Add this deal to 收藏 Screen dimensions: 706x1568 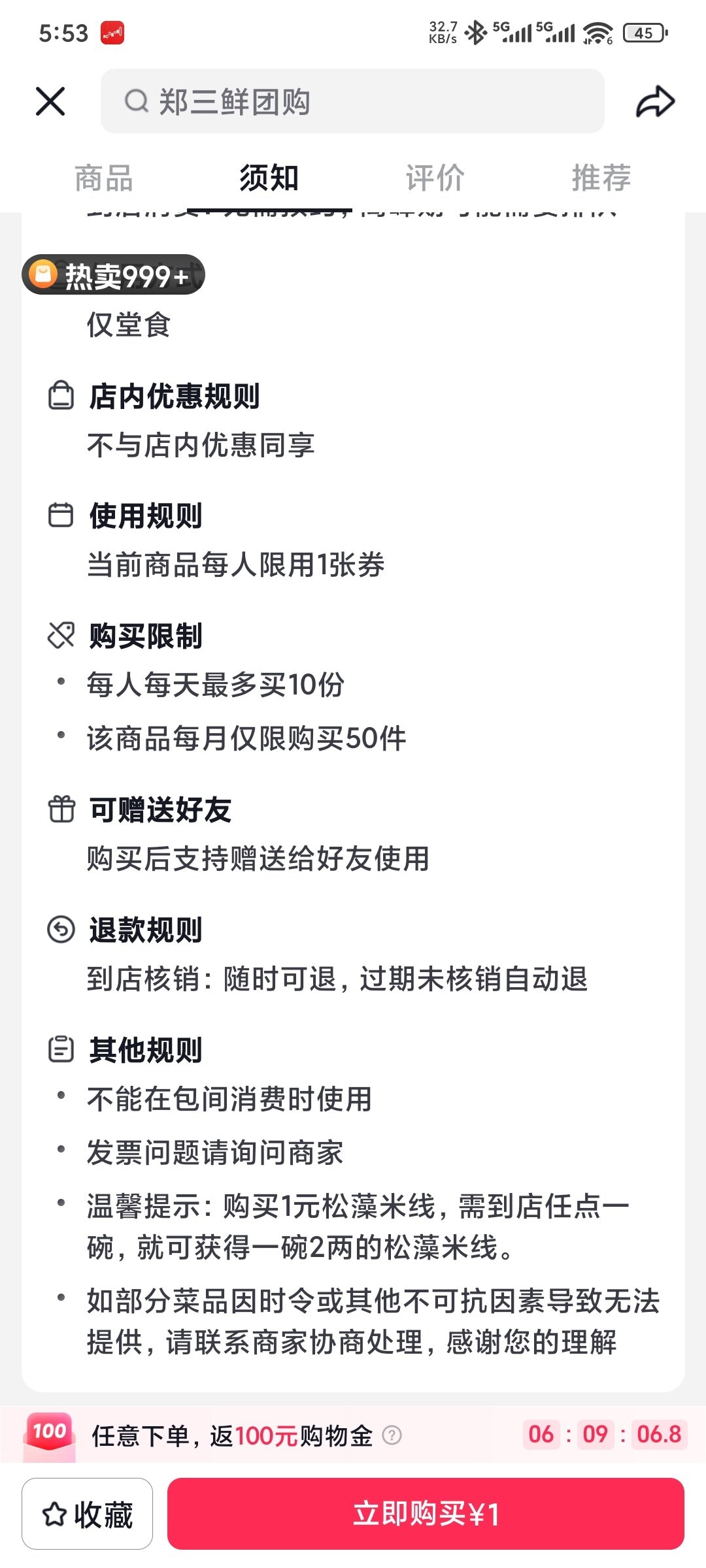tap(88, 1514)
